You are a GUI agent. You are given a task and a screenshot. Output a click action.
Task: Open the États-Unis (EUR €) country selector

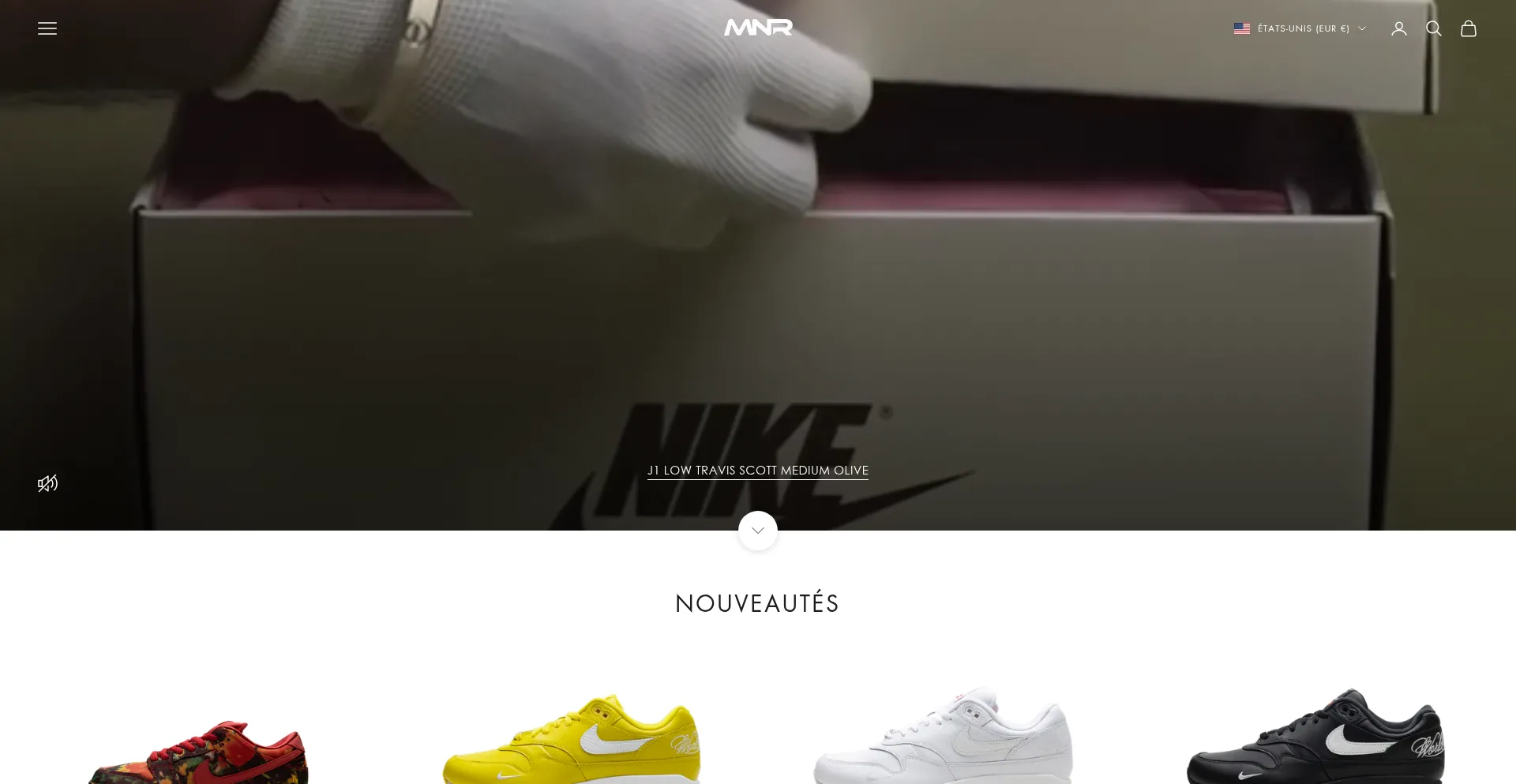pos(1300,28)
